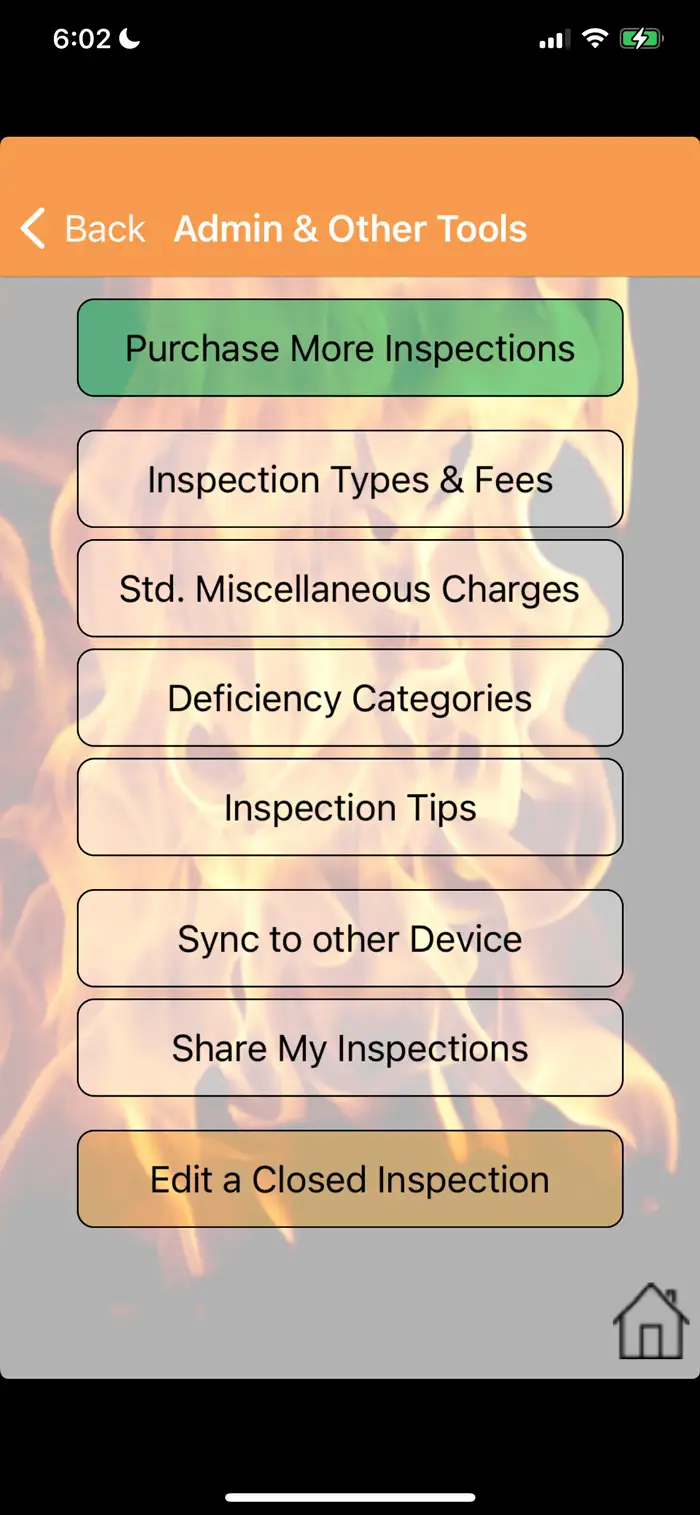Open Inspection Types & Fees

(x=350, y=479)
